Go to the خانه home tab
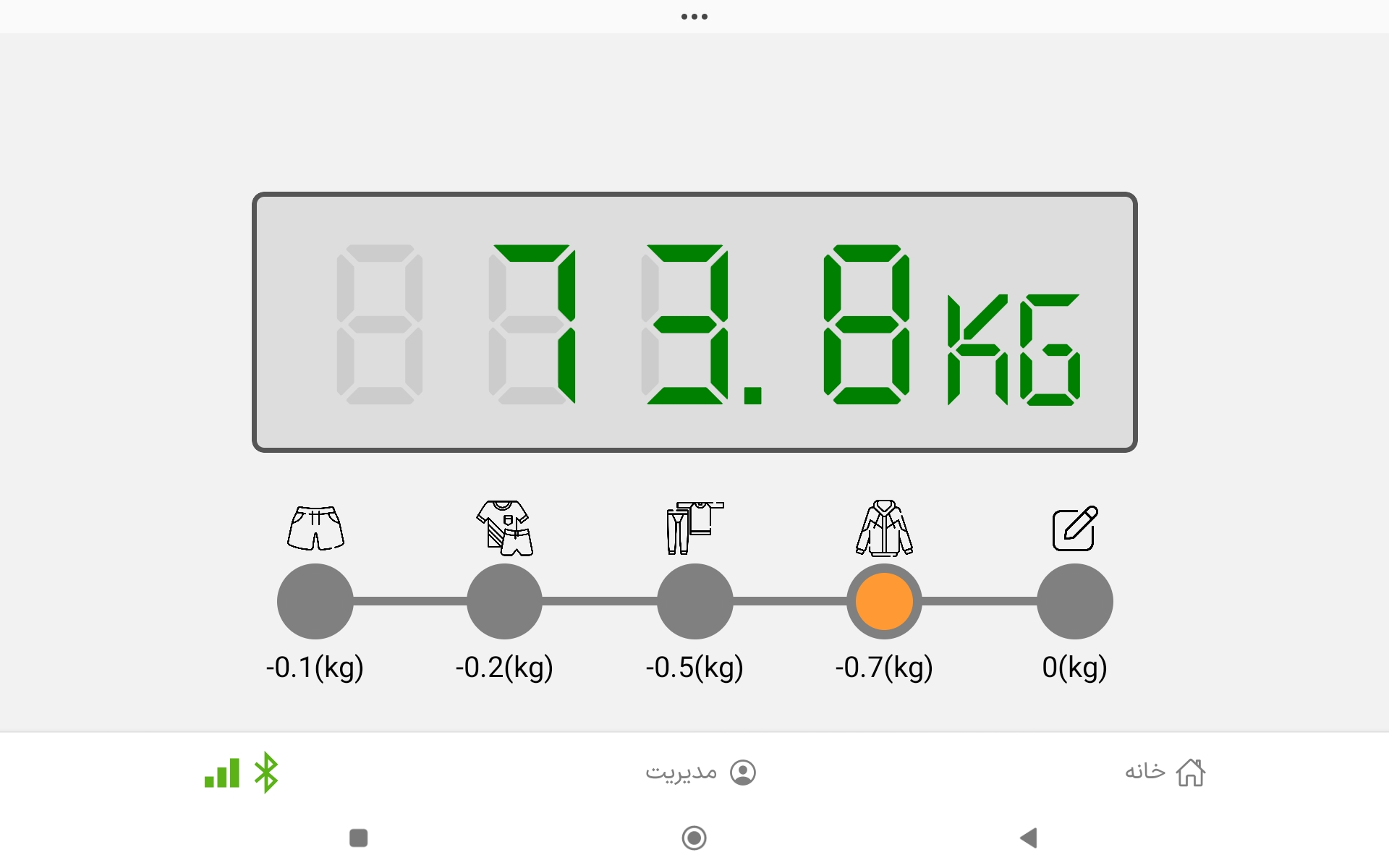The width and height of the screenshot is (1389, 868). [1165, 773]
